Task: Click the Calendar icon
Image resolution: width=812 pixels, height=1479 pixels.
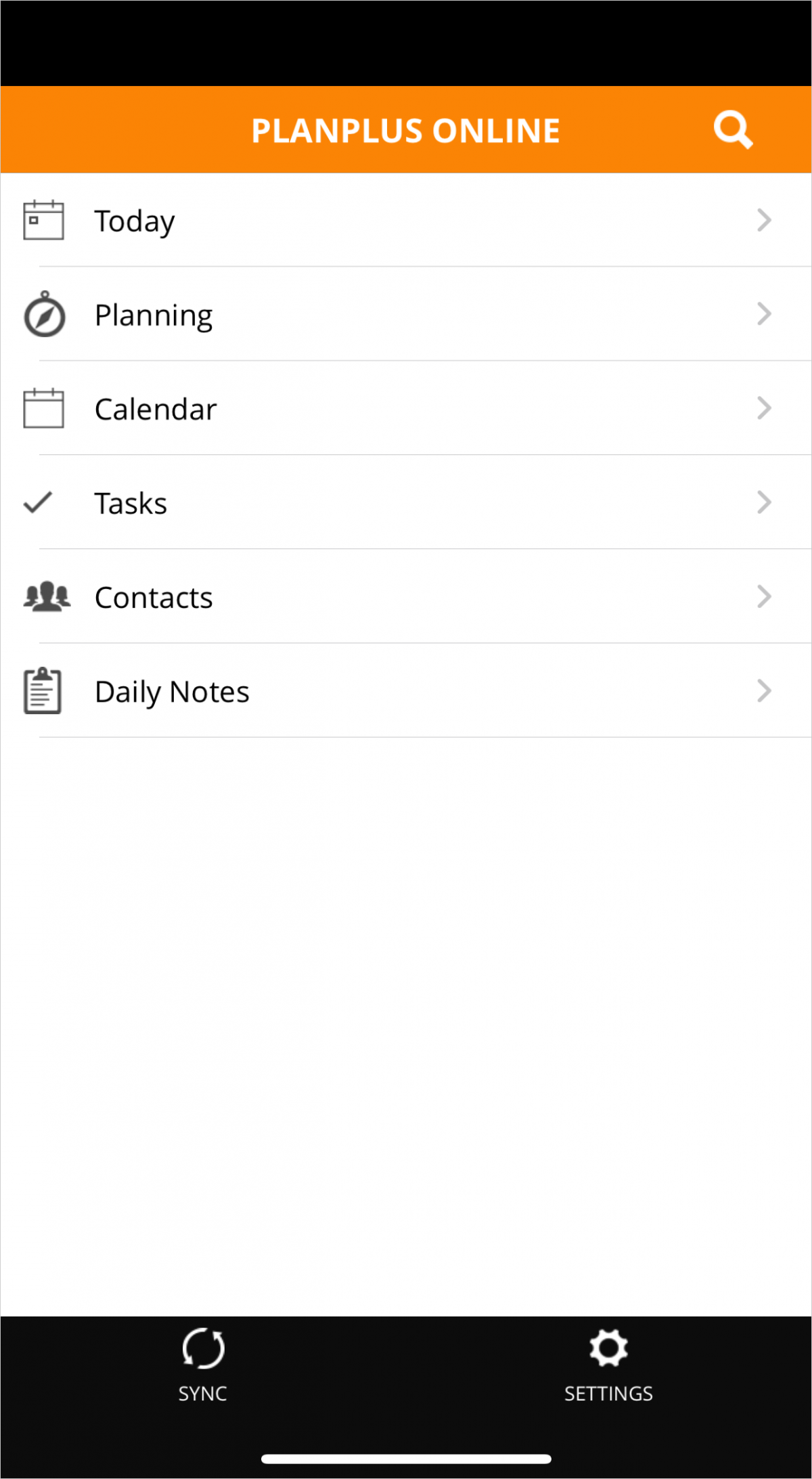Action: (x=43, y=407)
